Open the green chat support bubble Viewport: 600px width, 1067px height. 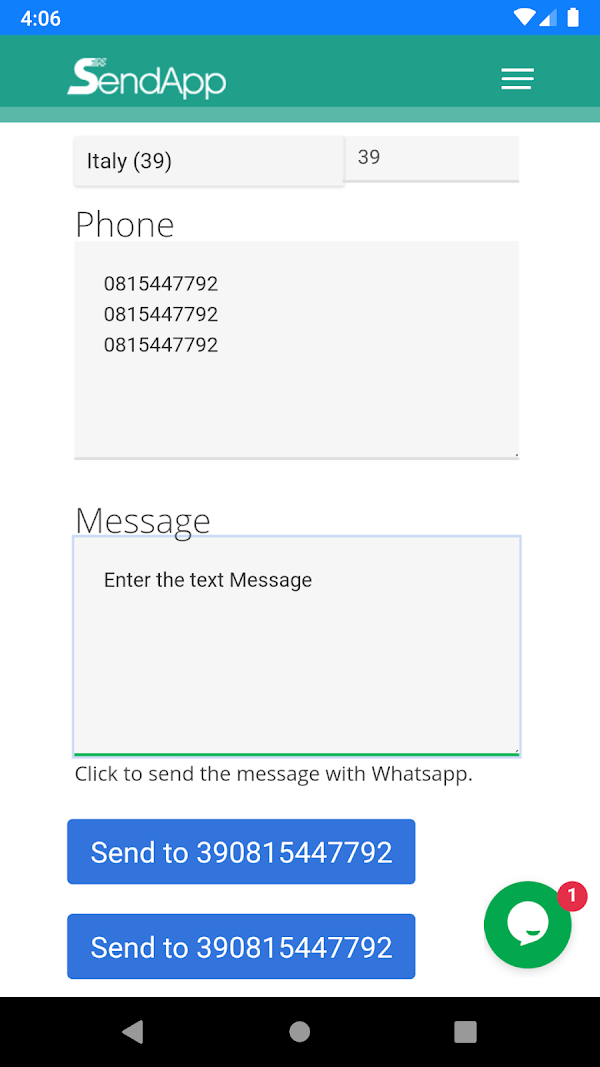[527, 925]
